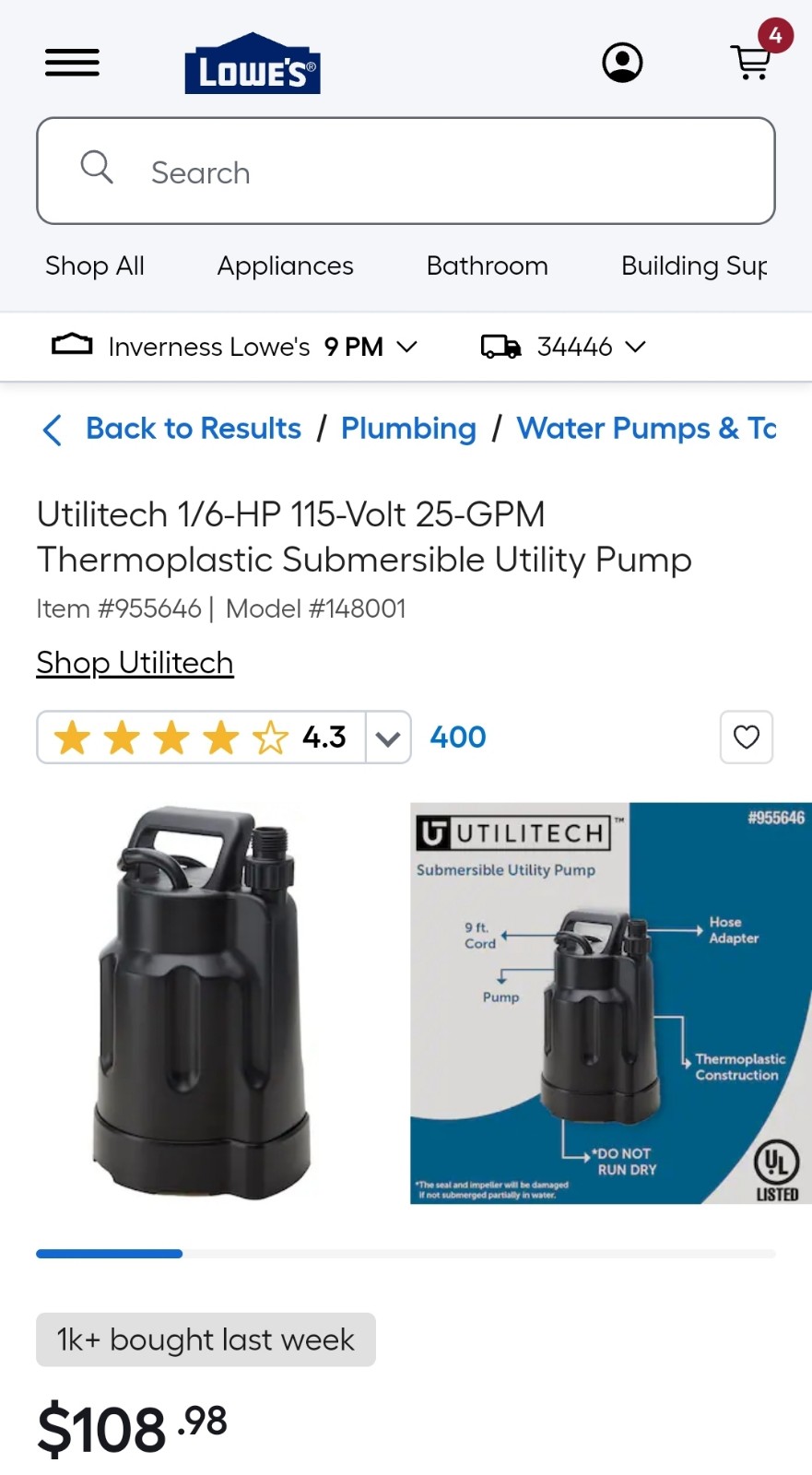The width and height of the screenshot is (812, 1475).
Task: Select the Bathroom category
Action: (x=487, y=265)
